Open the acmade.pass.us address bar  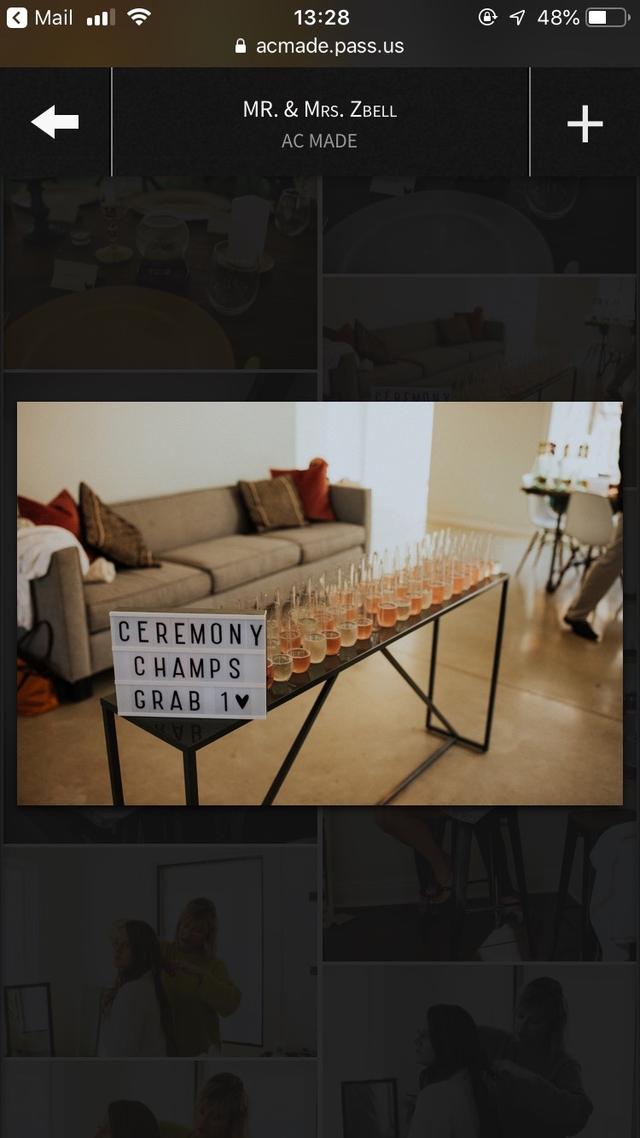point(320,46)
